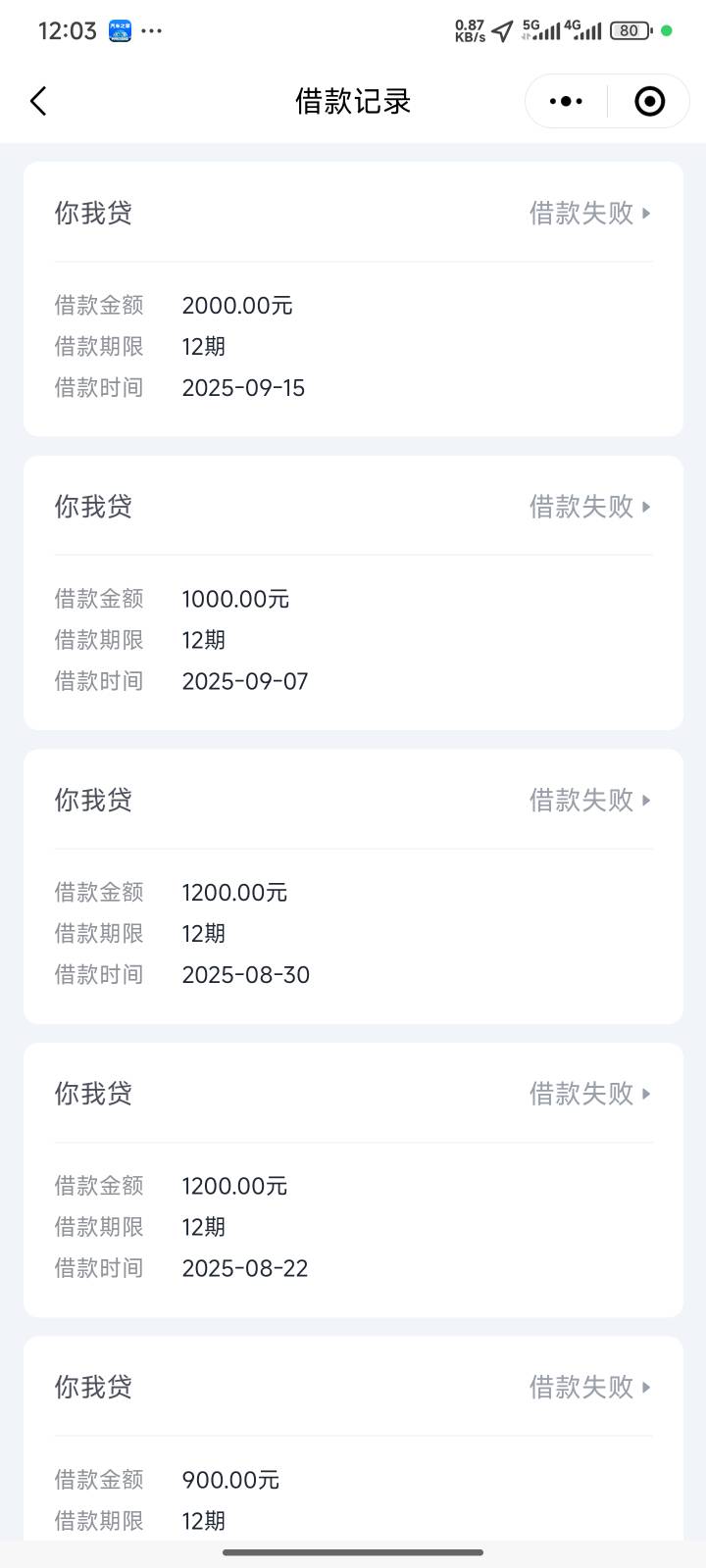Screen dimensions: 706x1568
Task: Open the 900.00元 loan record card
Action: click(x=353, y=1438)
